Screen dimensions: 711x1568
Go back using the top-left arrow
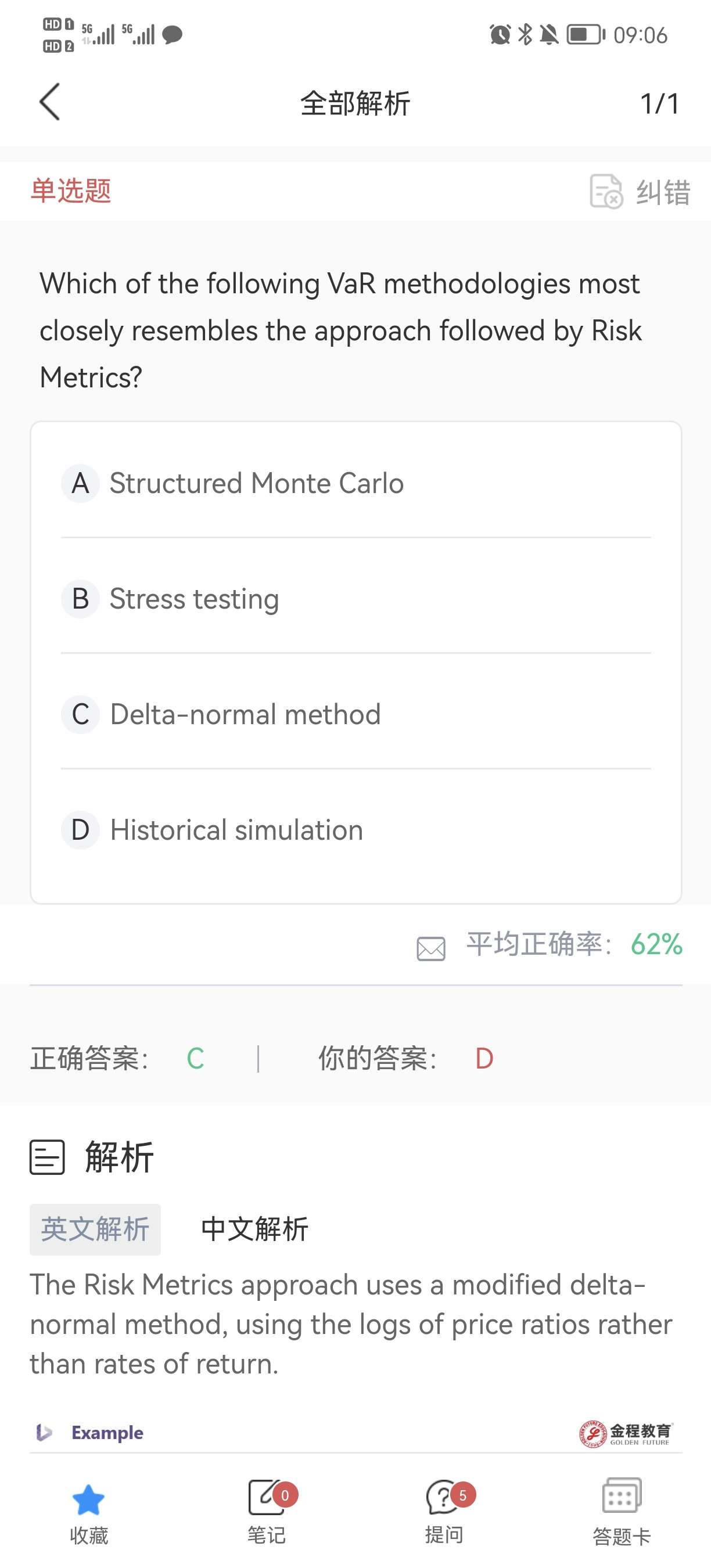click(50, 102)
